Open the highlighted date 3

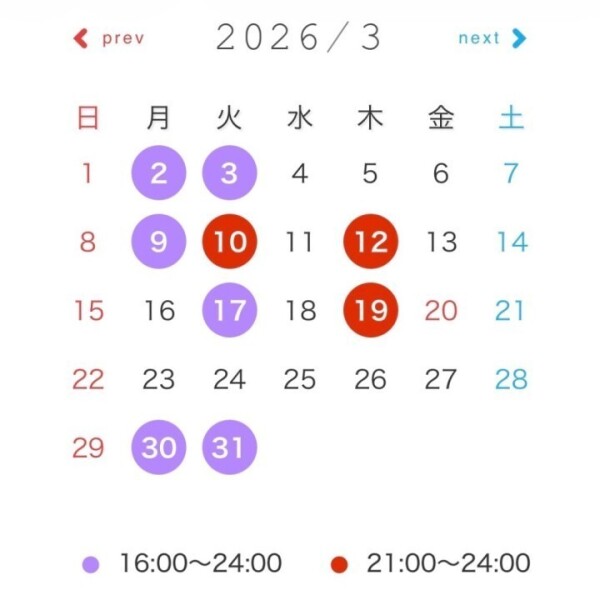tap(229, 174)
